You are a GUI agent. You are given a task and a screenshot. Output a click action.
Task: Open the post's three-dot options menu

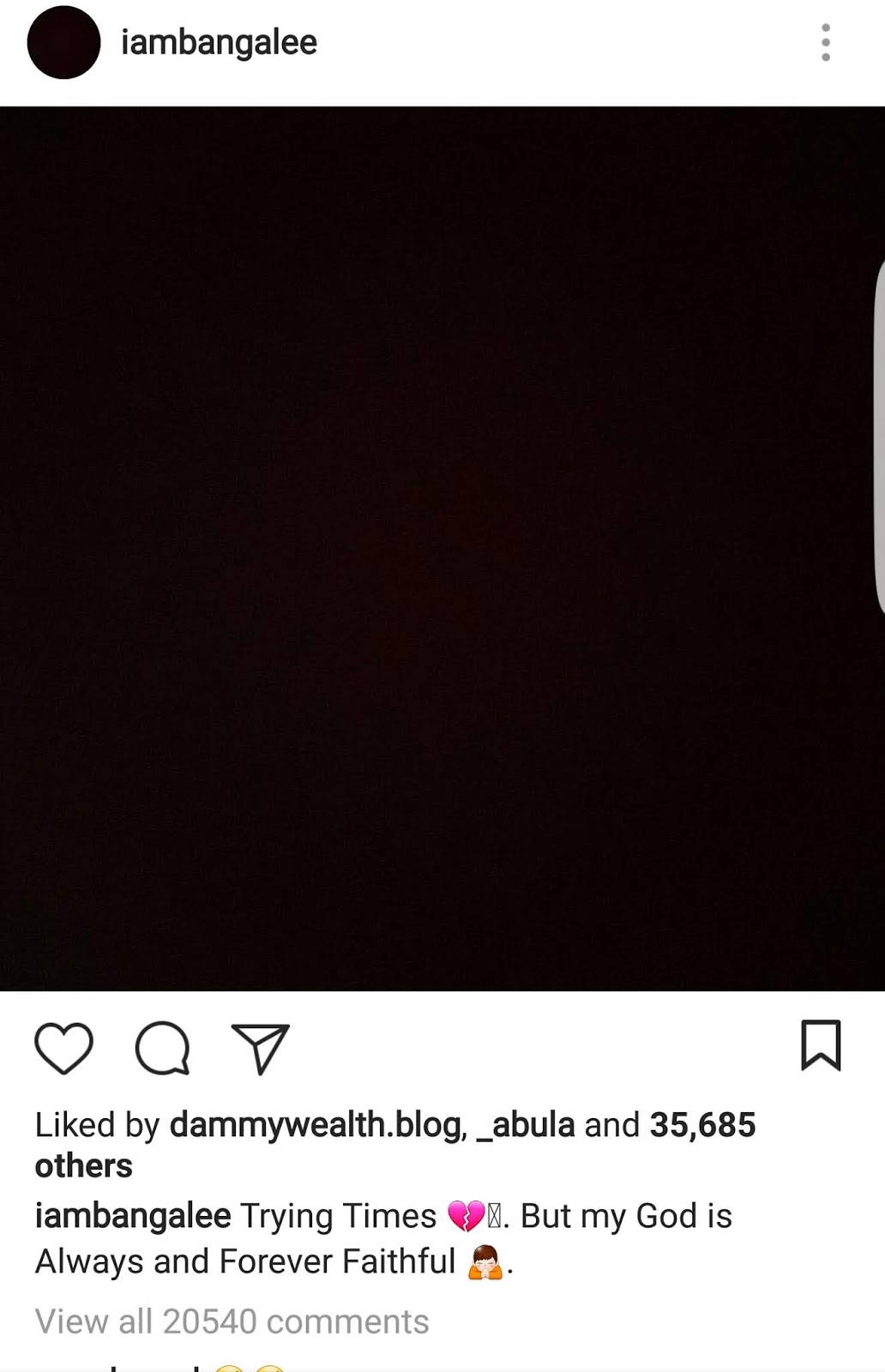click(825, 43)
